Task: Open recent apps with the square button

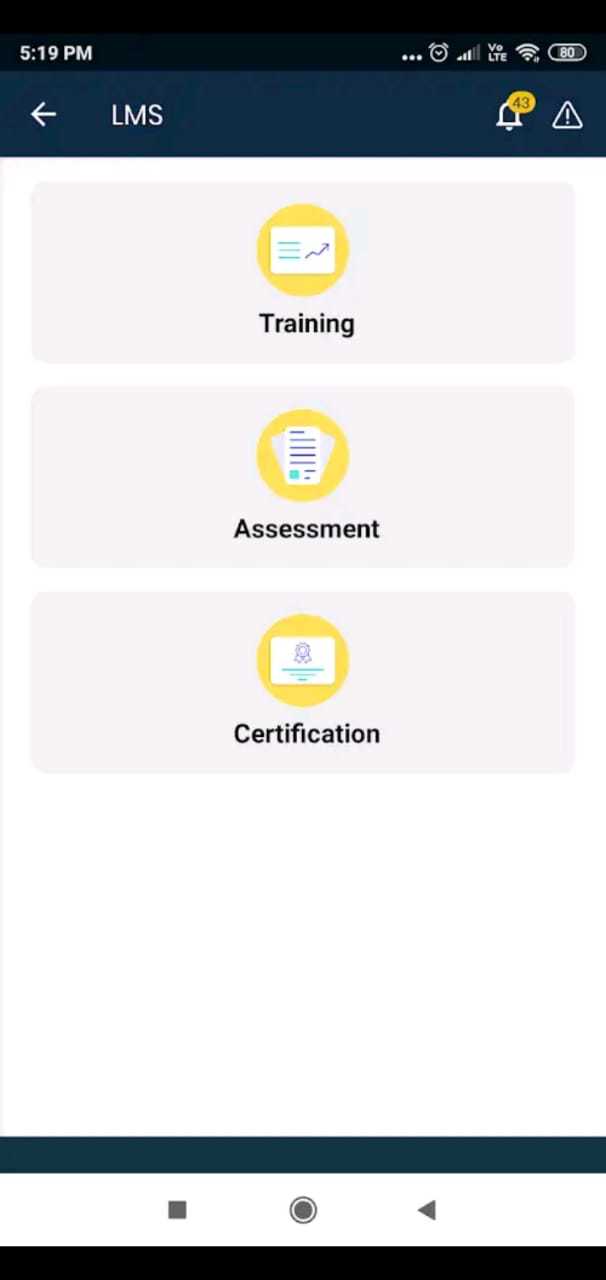Action: point(177,1210)
